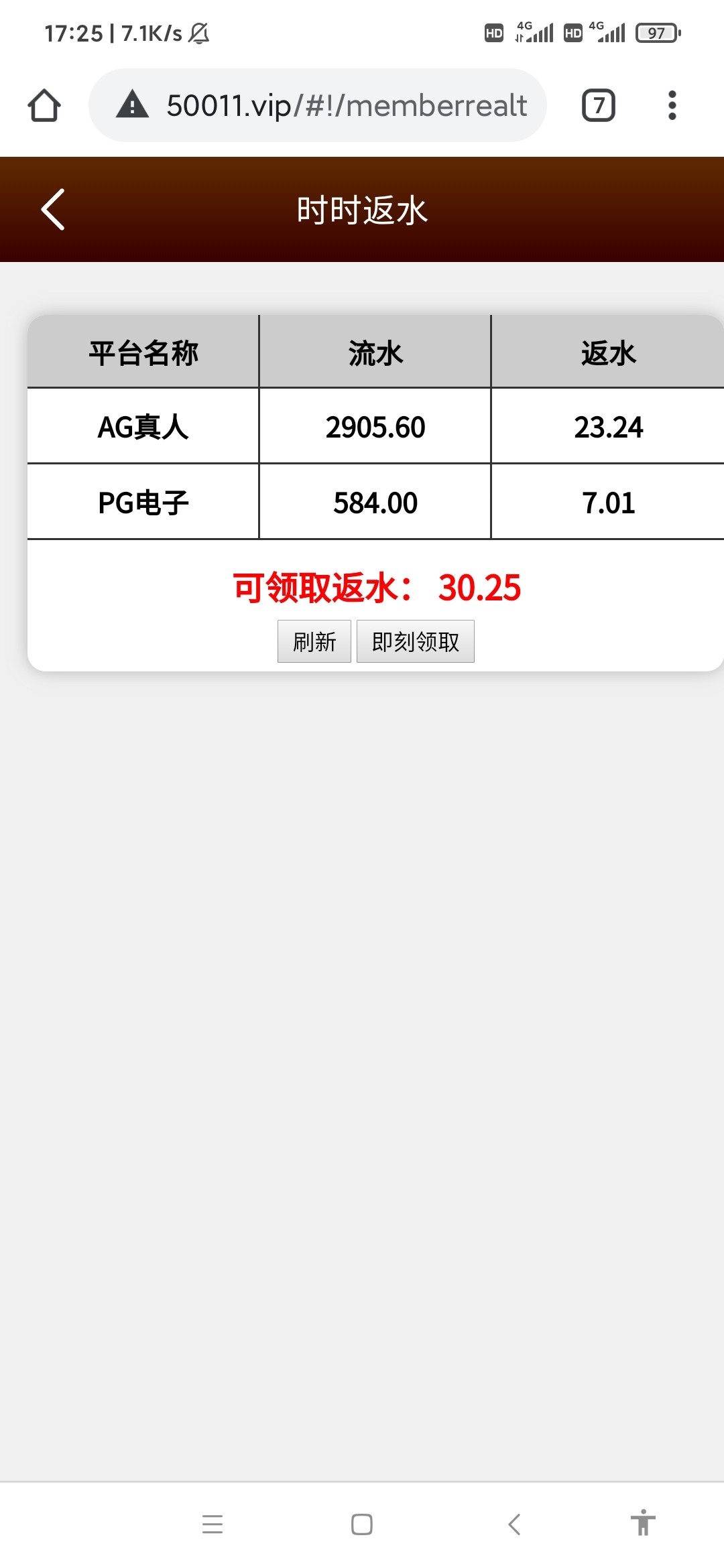
Task: Tap the 刷新 refresh button
Action: click(314, 641)
